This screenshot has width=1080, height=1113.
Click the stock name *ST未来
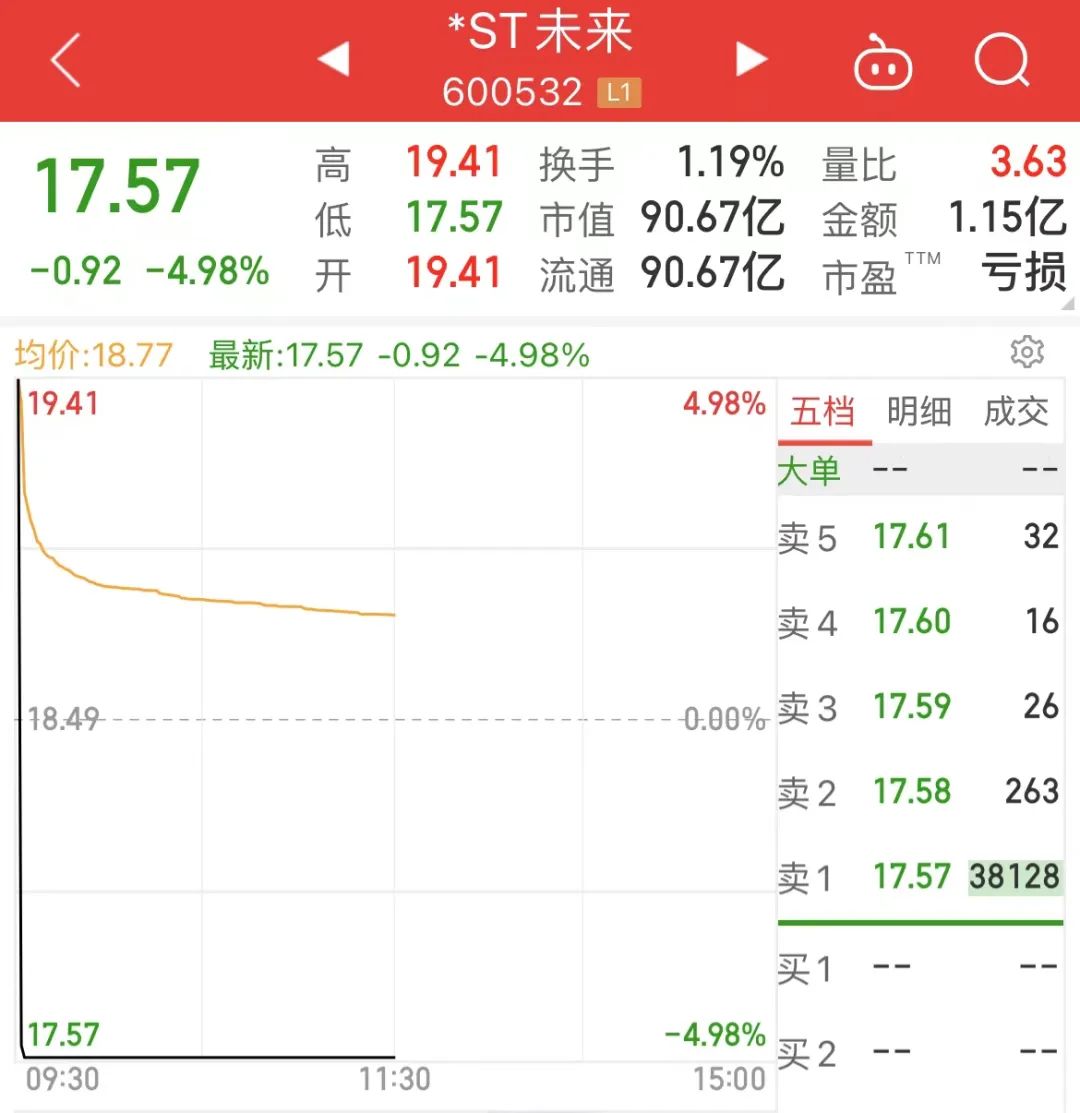540,32
